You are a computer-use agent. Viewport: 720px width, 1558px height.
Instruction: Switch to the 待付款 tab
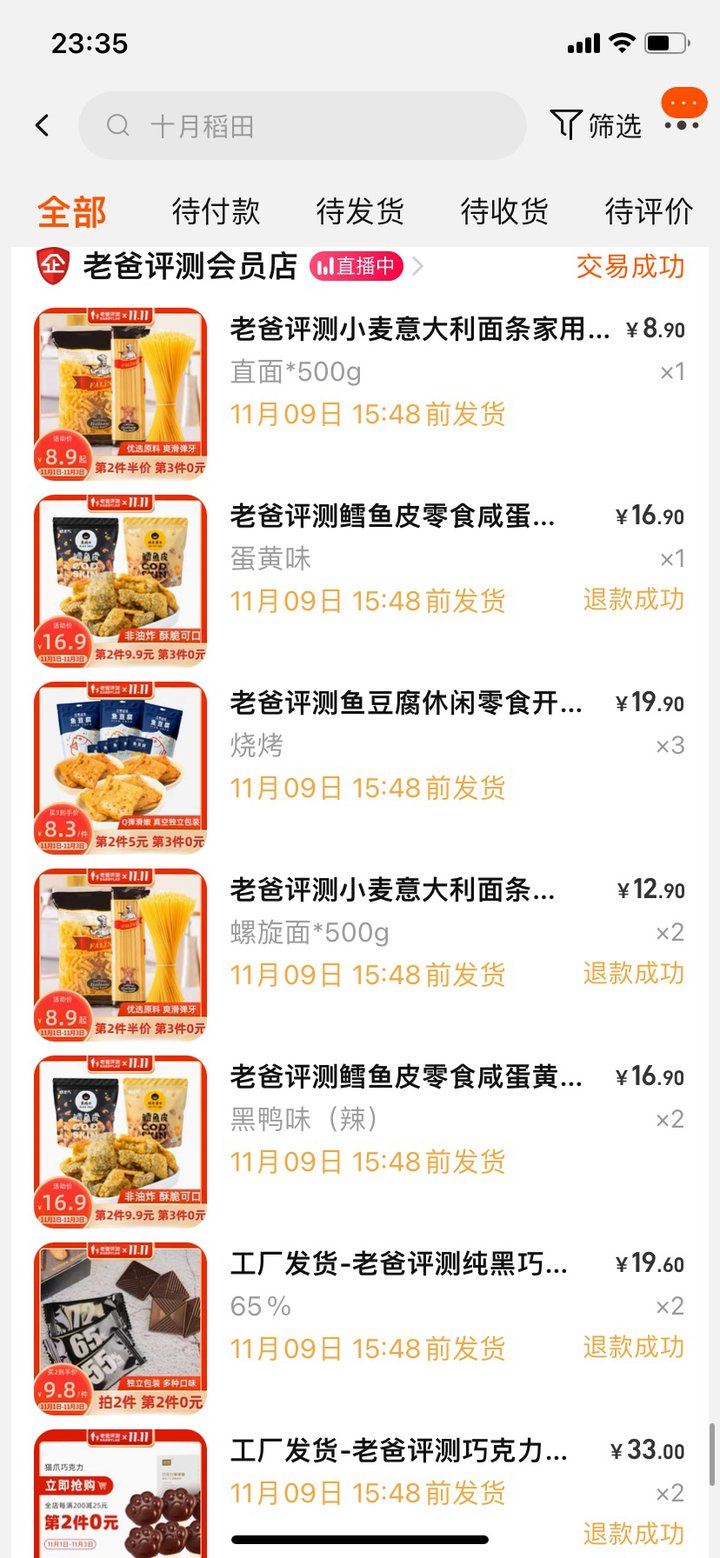[216, 212]
